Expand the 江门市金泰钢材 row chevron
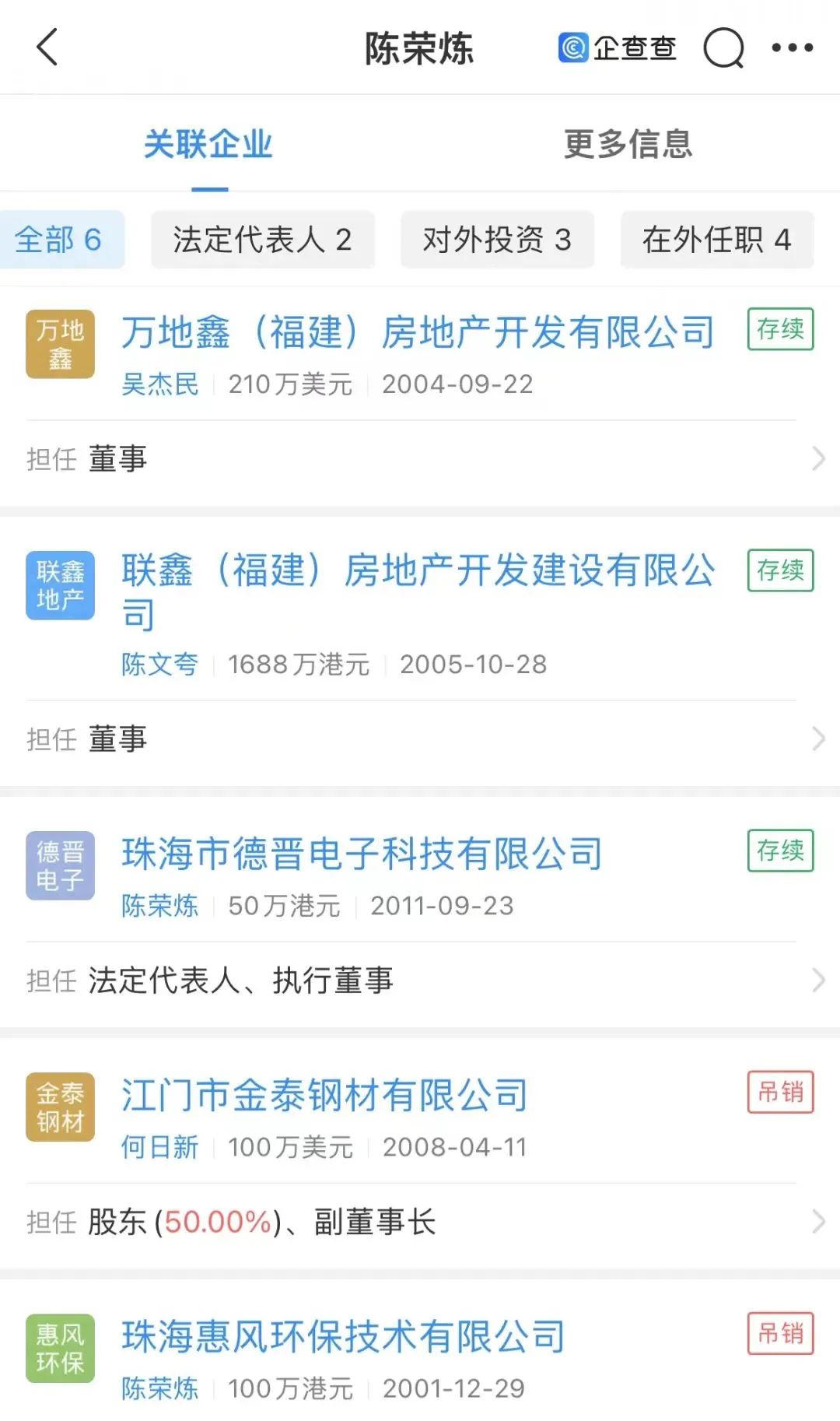Image resolution: width=840 pixels, height=1421 pixels. tap(819, 1222)
